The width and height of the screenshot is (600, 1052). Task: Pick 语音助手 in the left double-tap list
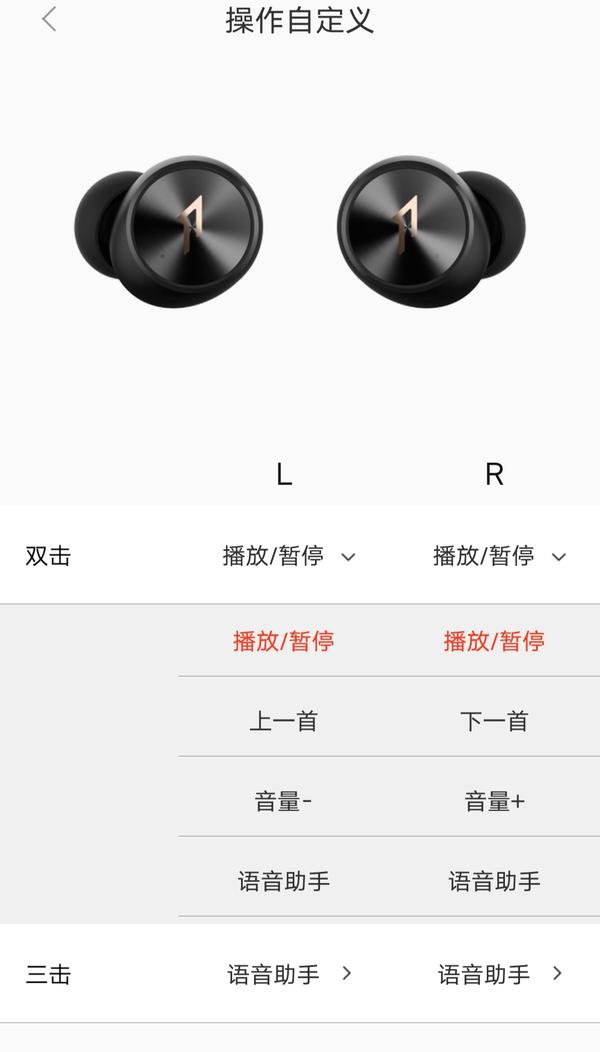click(x=284, y=881)
